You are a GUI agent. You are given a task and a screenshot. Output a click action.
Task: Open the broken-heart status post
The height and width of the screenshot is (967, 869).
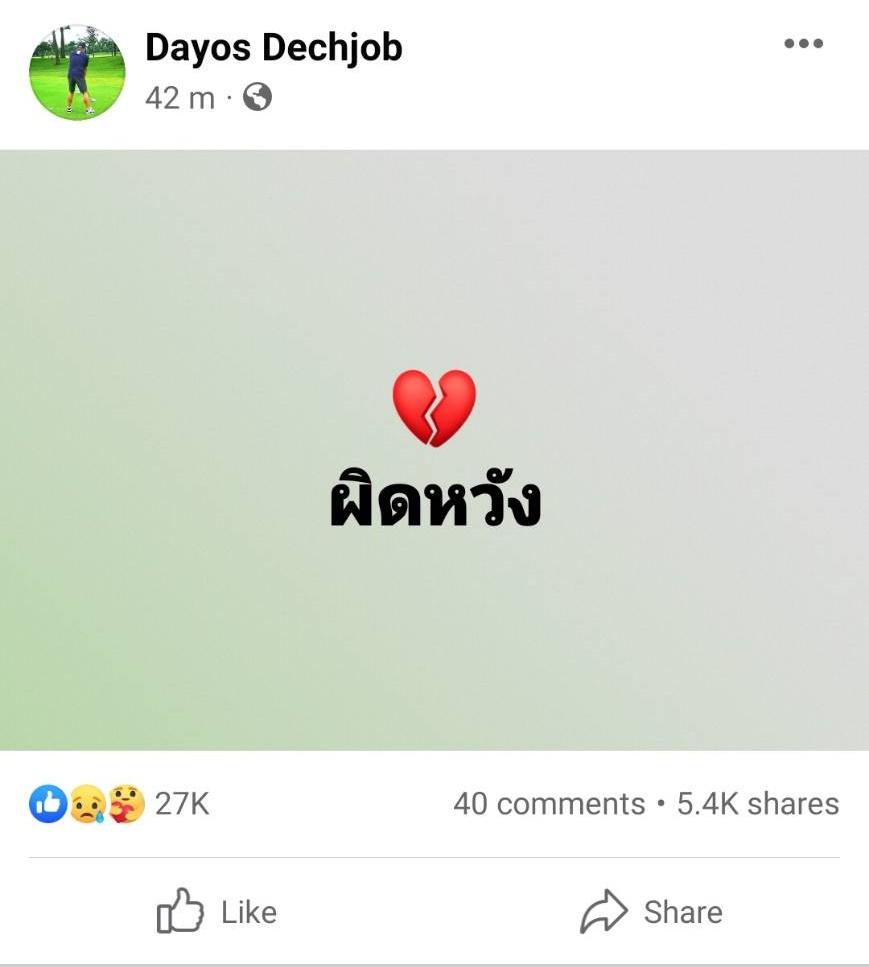click(x=434, y=450)
